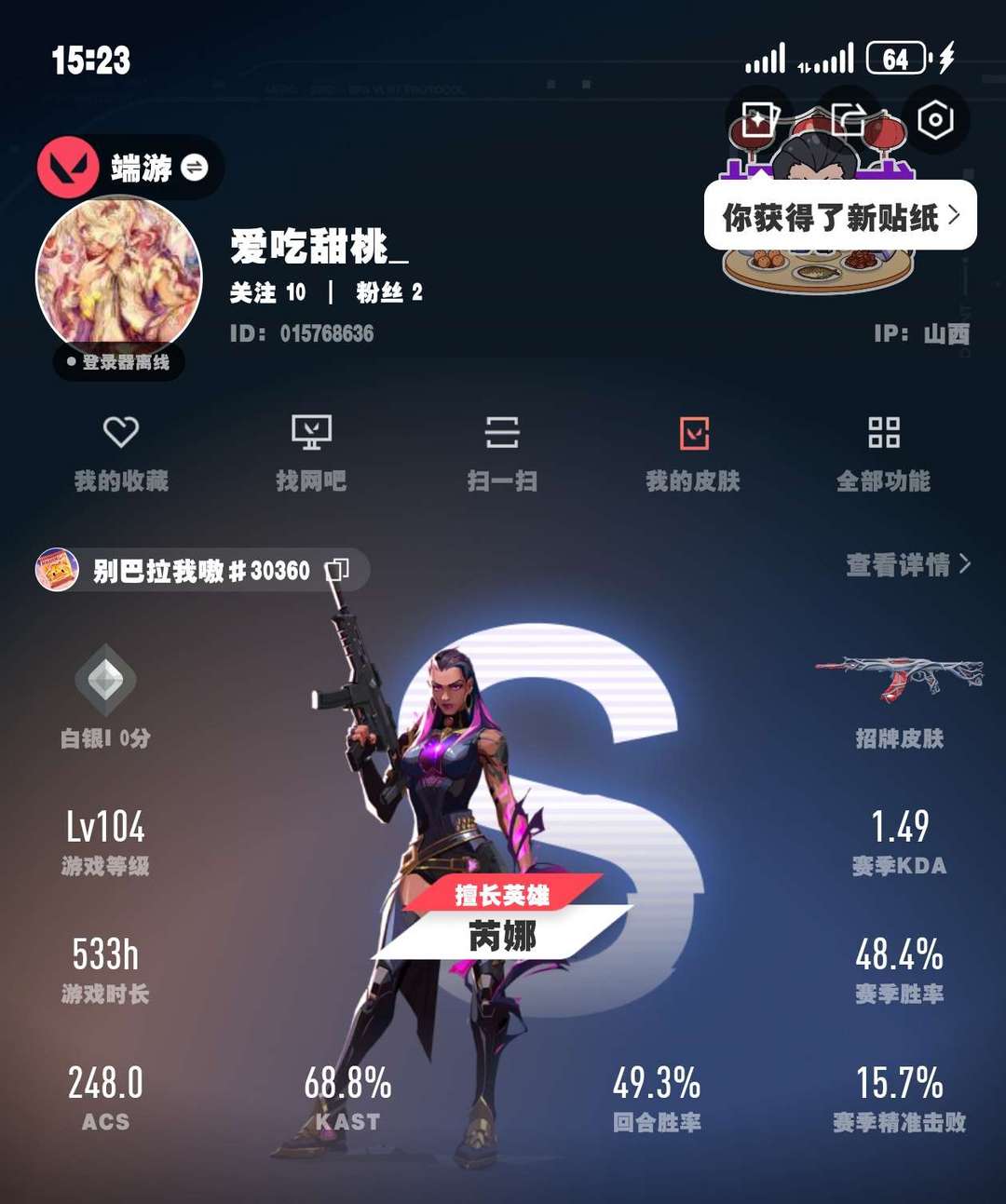
Task: Open the 招牌皮肤 signature skin
Action: (x=899, y=703)
